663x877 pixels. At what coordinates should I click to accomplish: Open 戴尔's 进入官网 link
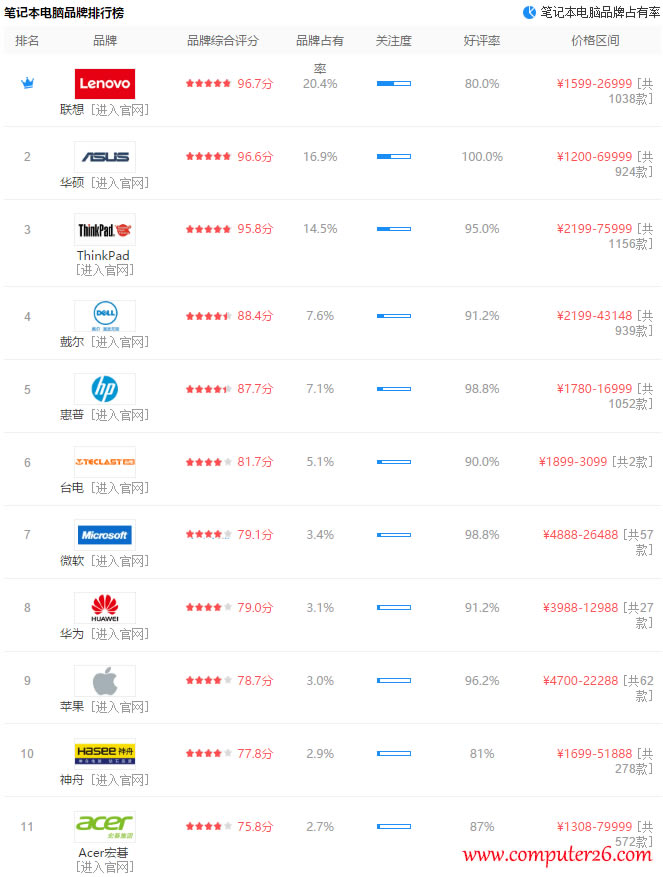[x=119, y=342]
